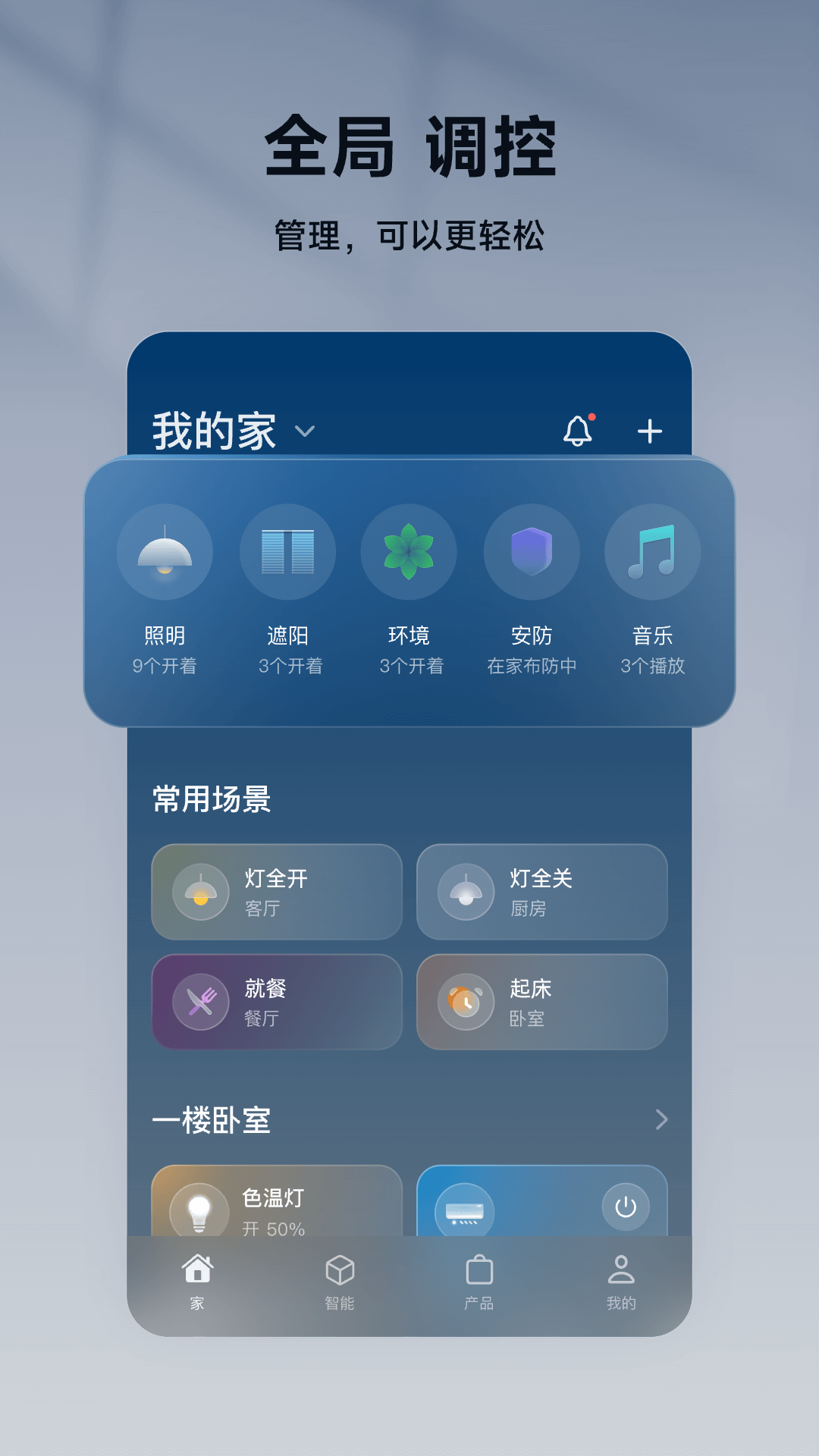
Task: Tap the add device plus icon
Action: pos(651,431)
